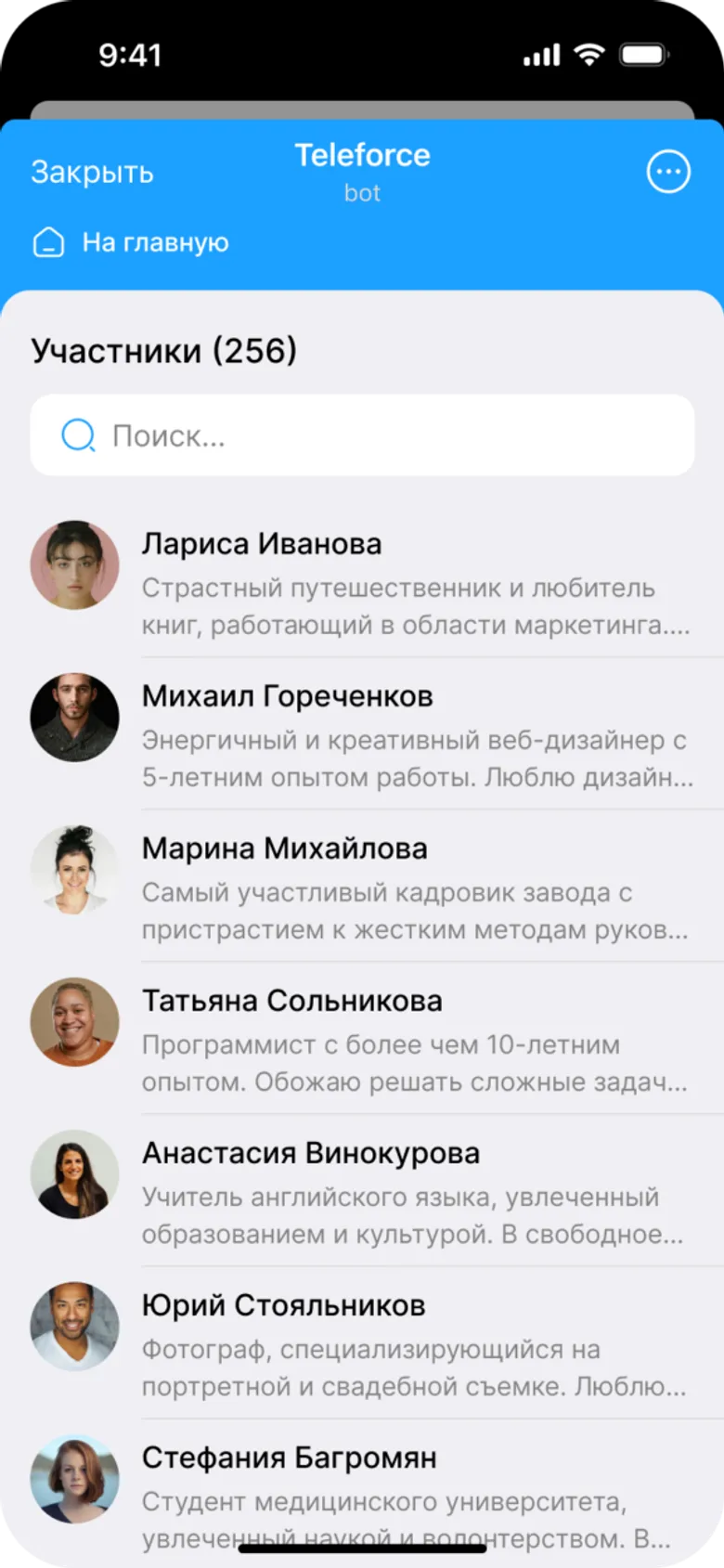View Татьяна Сольникова's details
The width and height of the screenshot is (724, 1568).
[x=362, y=1039]
